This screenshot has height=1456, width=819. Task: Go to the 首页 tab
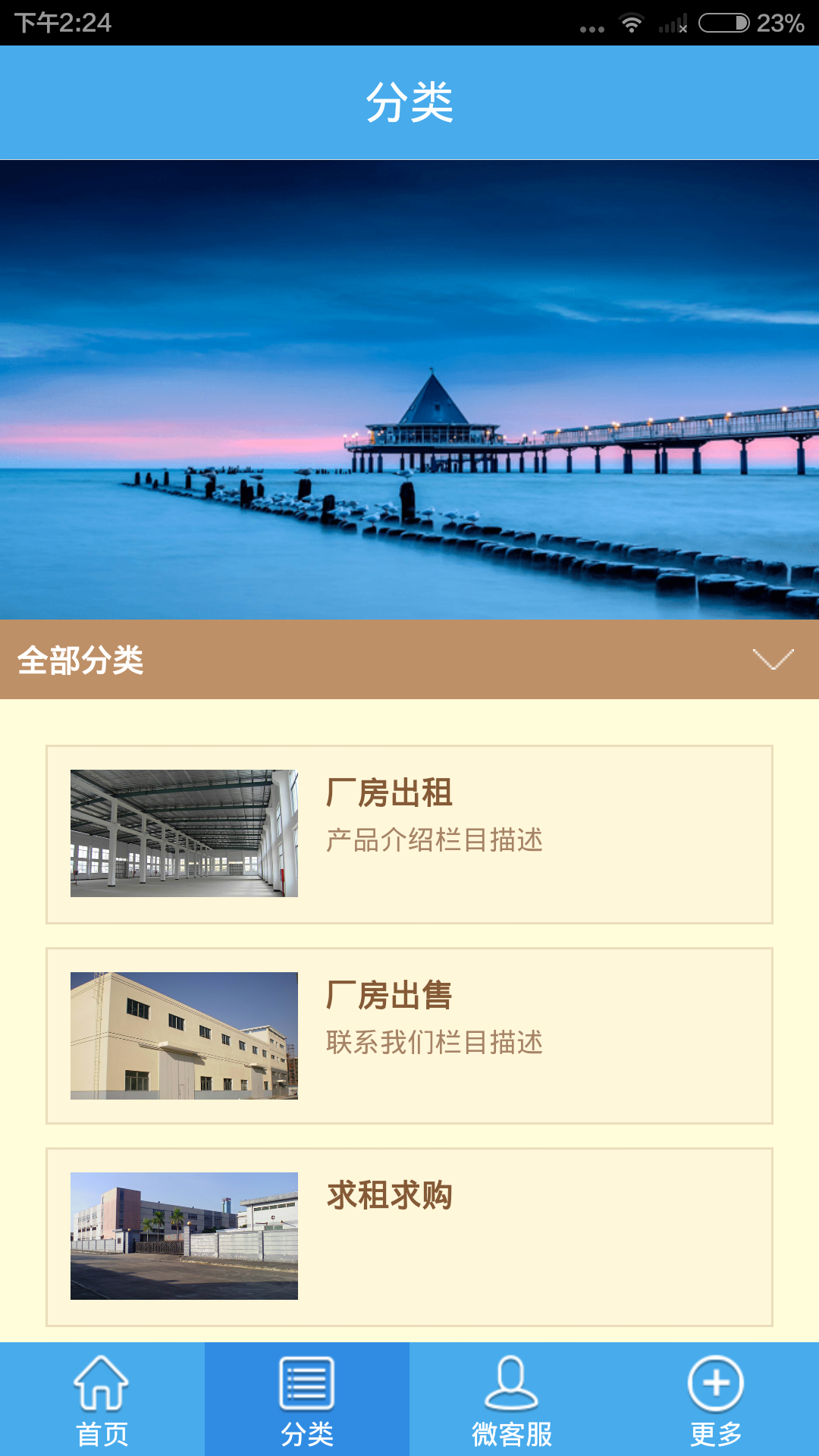(102, 1400)
